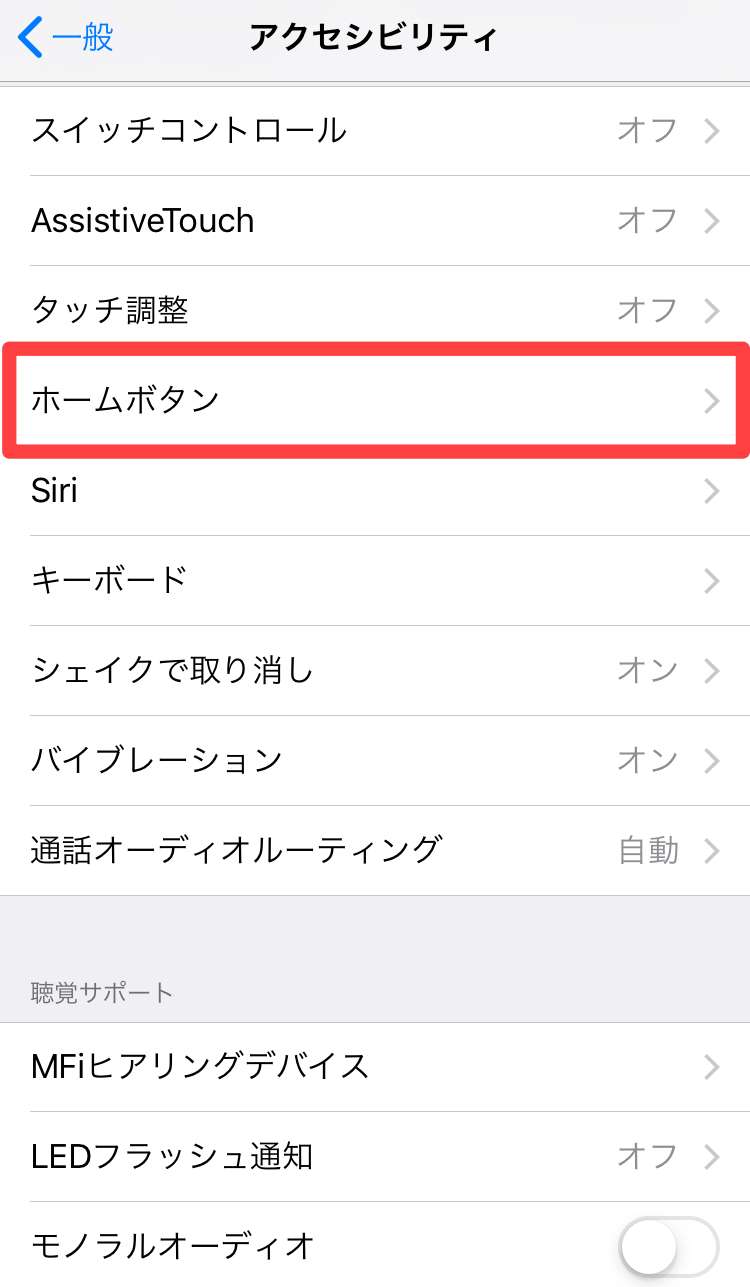Open AssistiveTouch settings

click(375, 221)
